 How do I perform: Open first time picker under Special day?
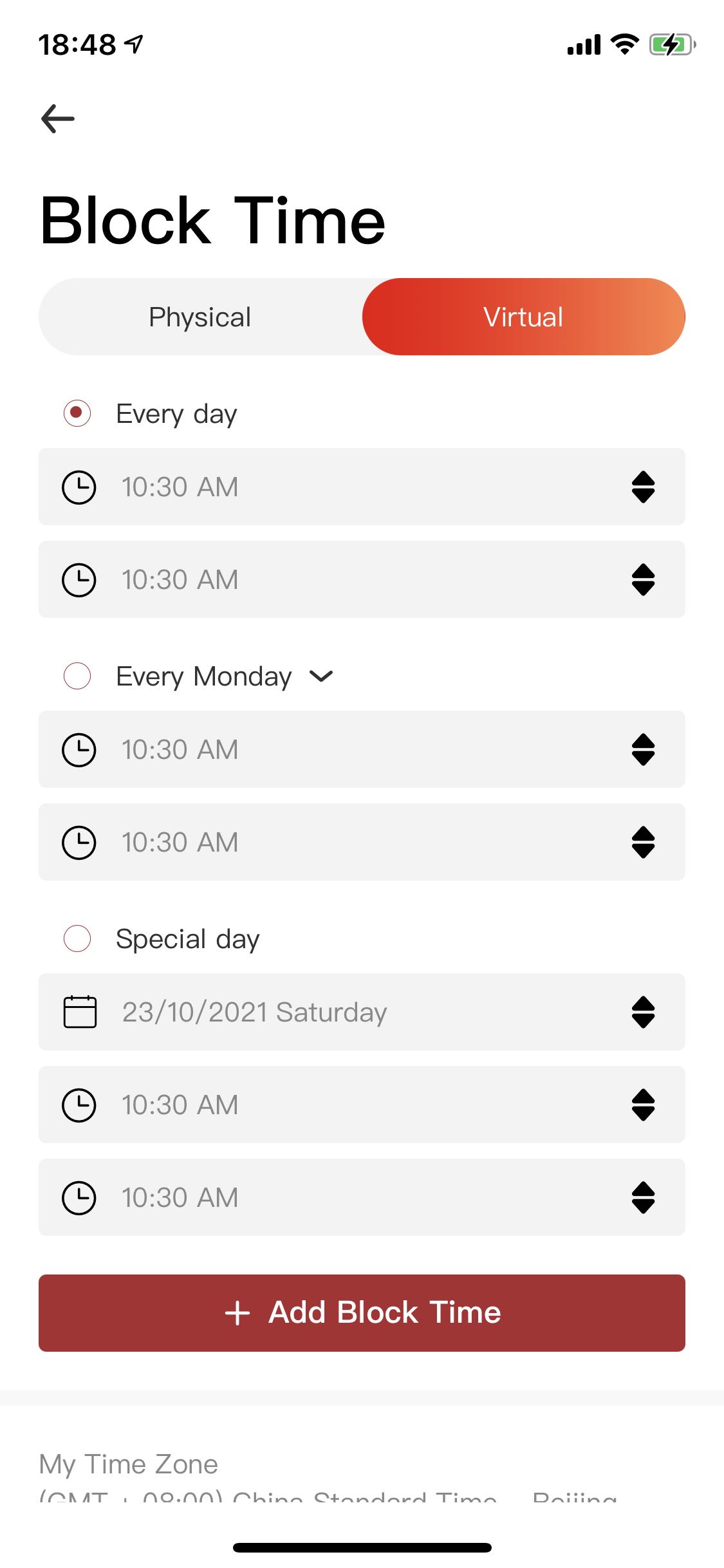(x=362, y=1105)
